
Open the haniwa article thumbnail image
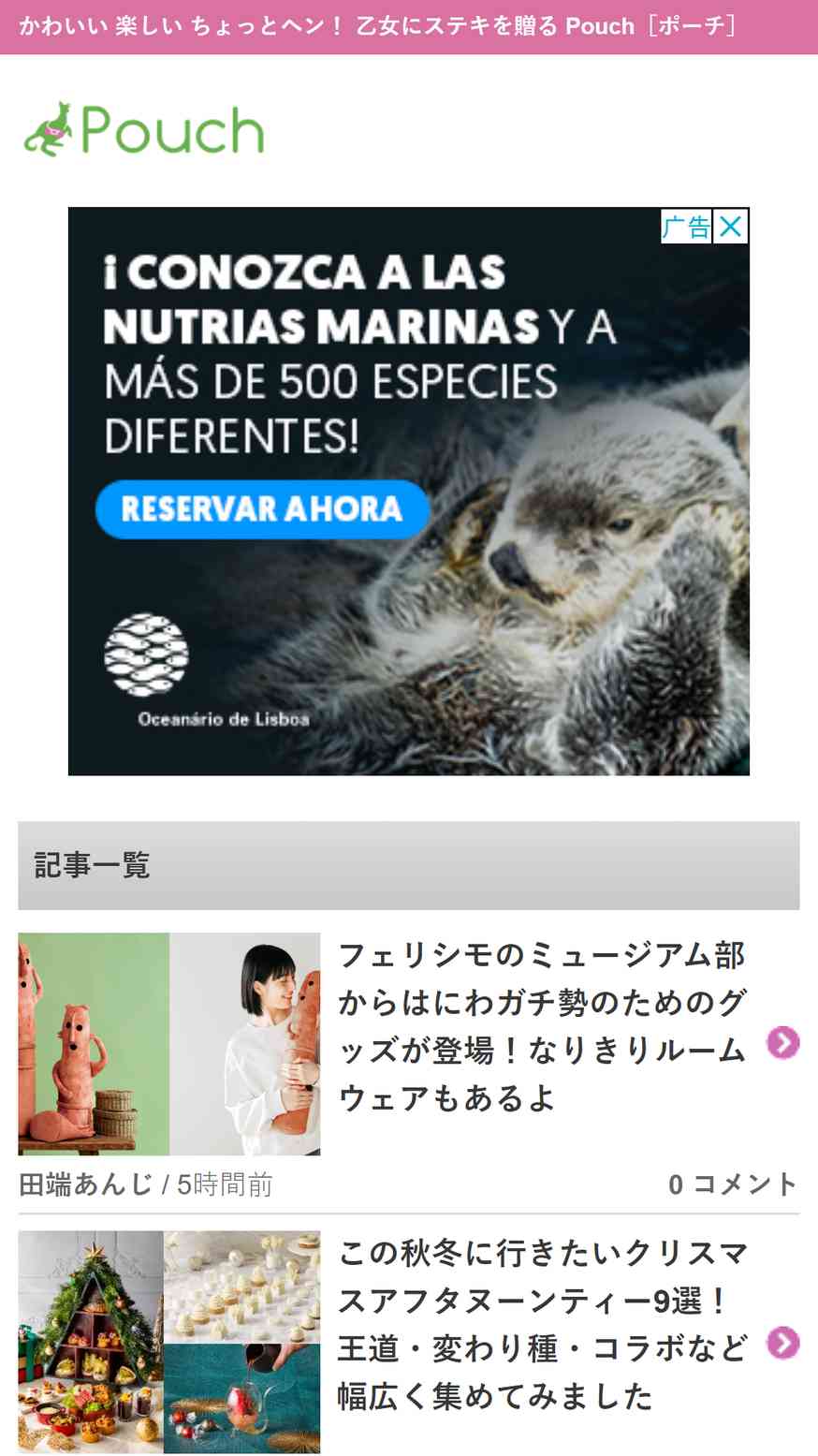(169, 1044)
